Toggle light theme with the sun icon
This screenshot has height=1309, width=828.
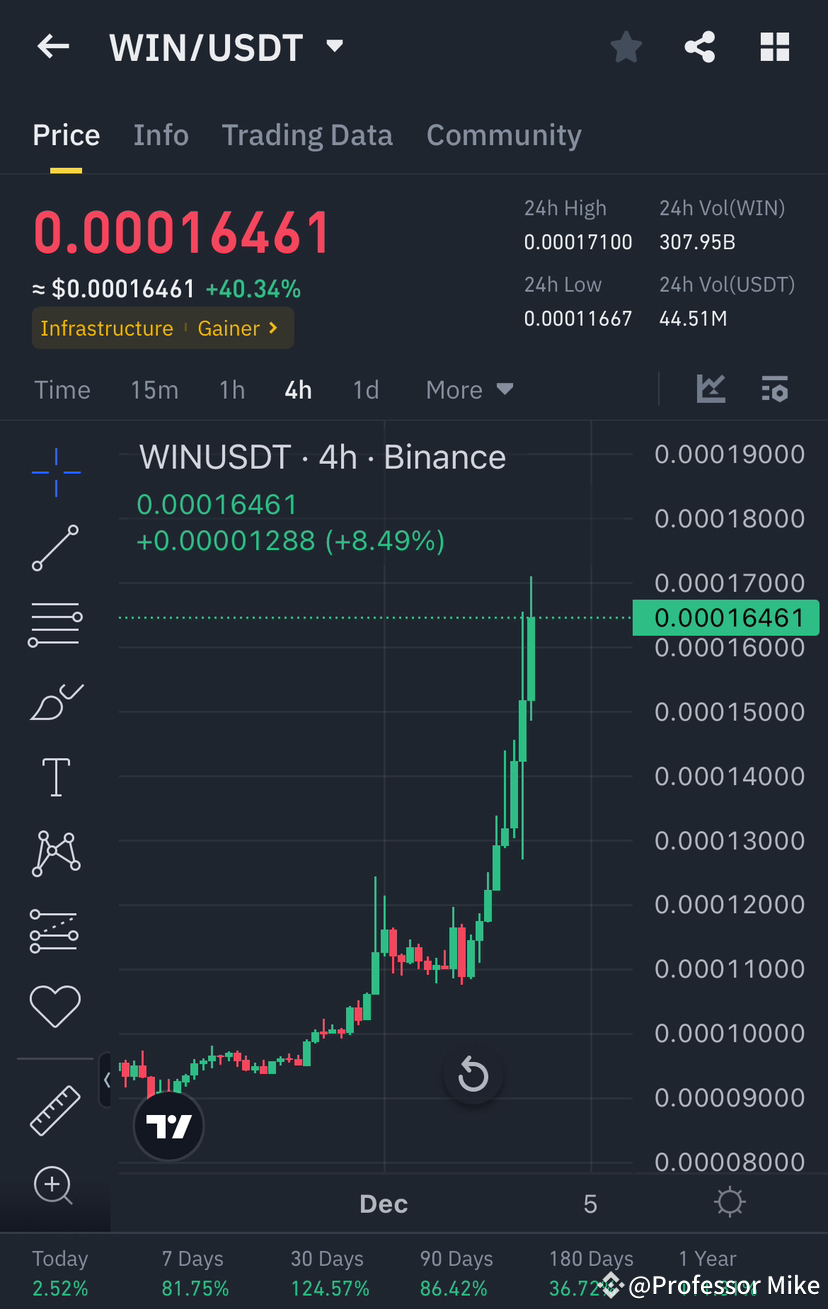pos(729,1202)
